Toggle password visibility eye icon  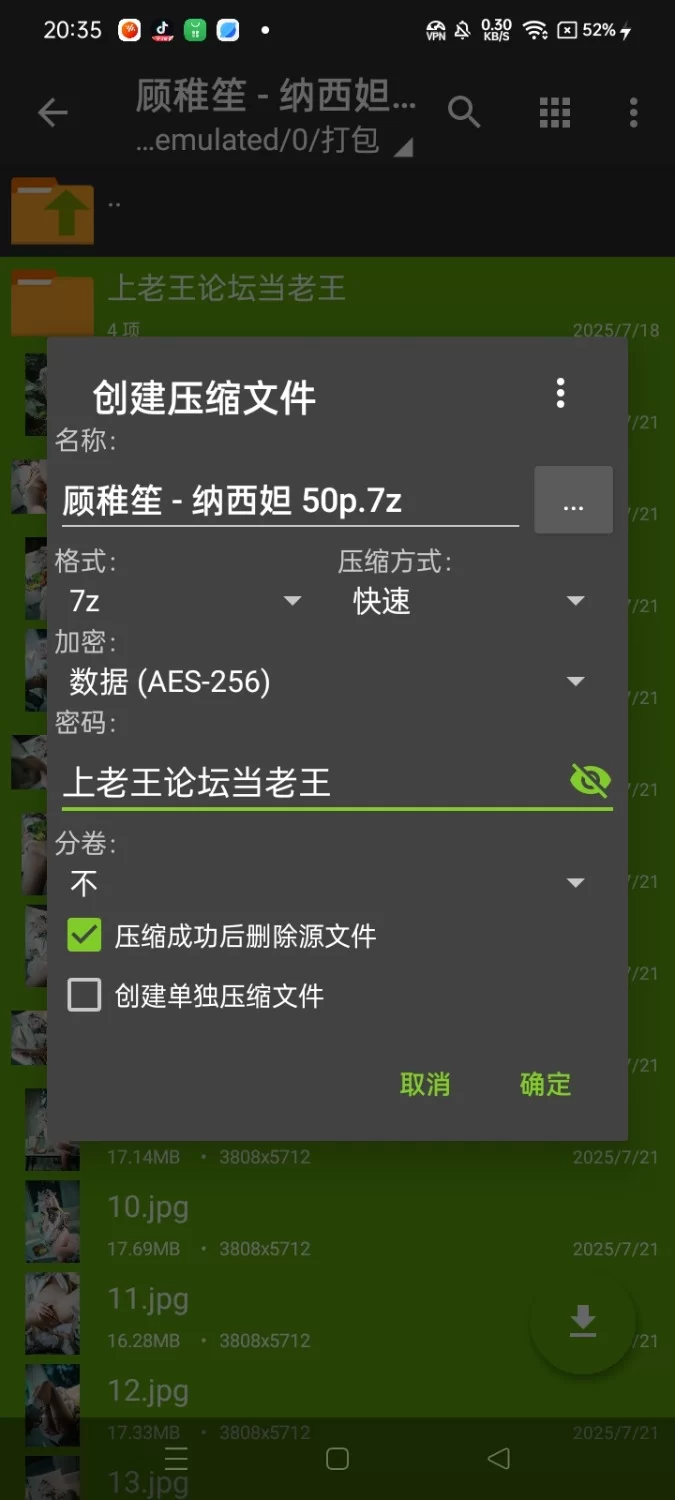tap(590, 780)
